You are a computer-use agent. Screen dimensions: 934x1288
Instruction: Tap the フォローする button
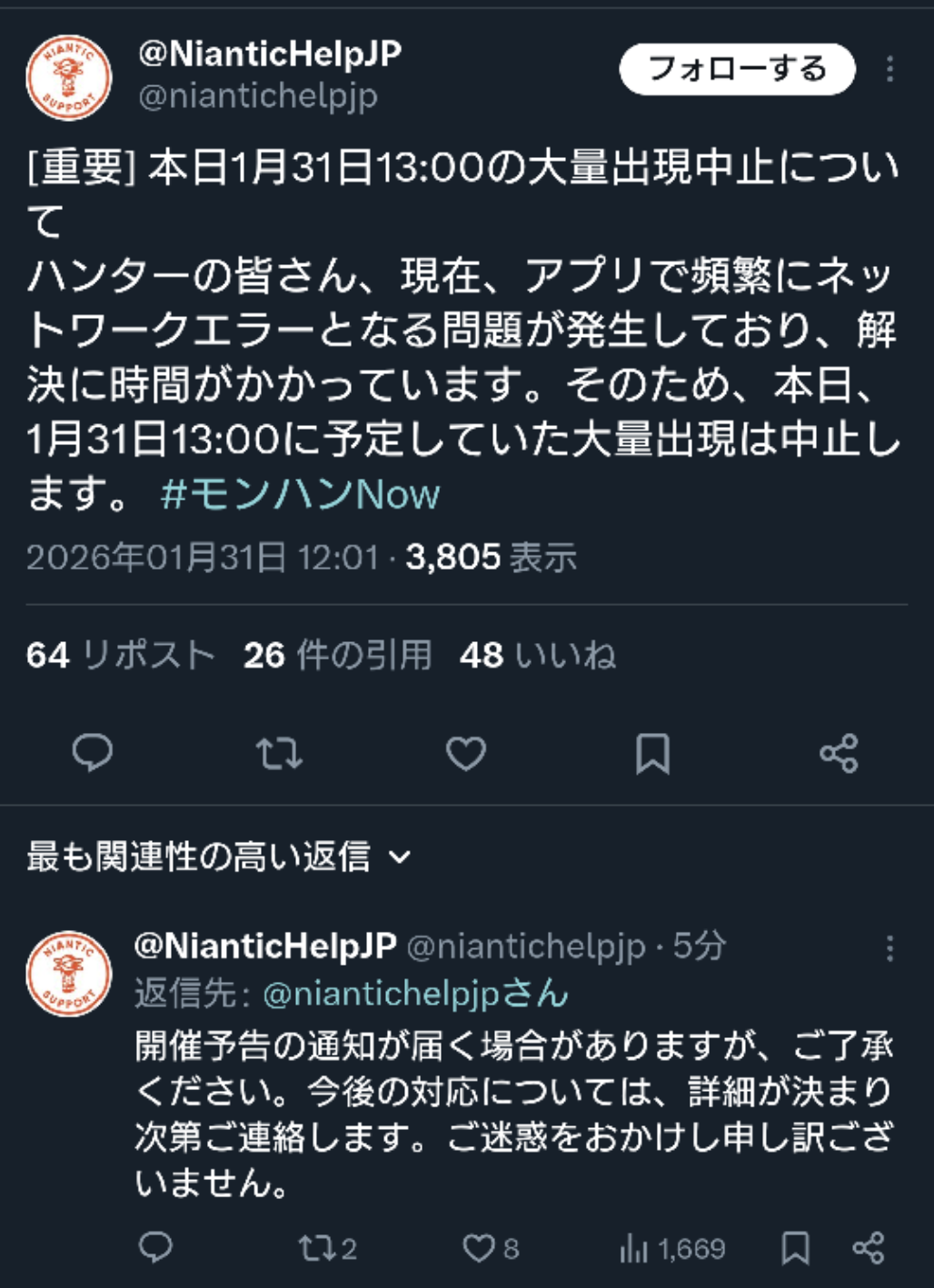pyautogui.click(x=737, y=69)
